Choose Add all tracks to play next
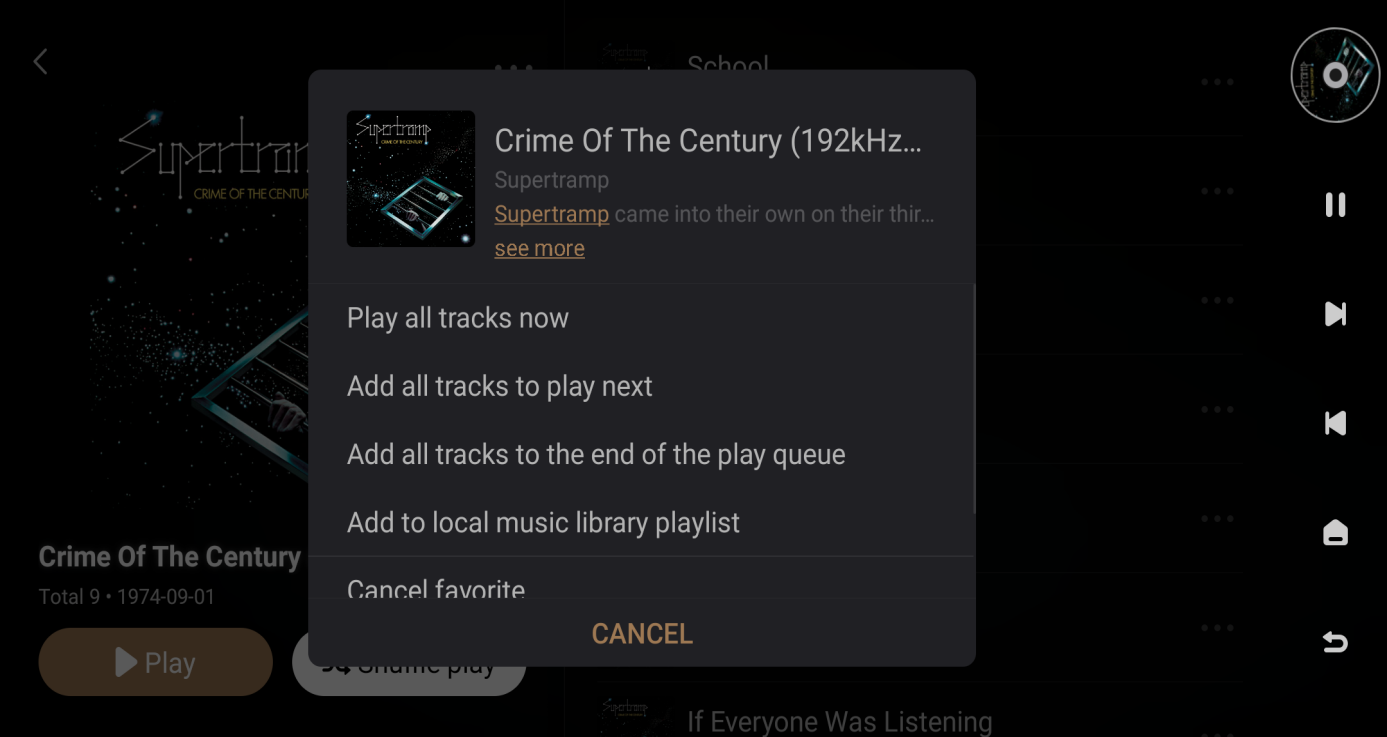 click(x=500, y=386)
